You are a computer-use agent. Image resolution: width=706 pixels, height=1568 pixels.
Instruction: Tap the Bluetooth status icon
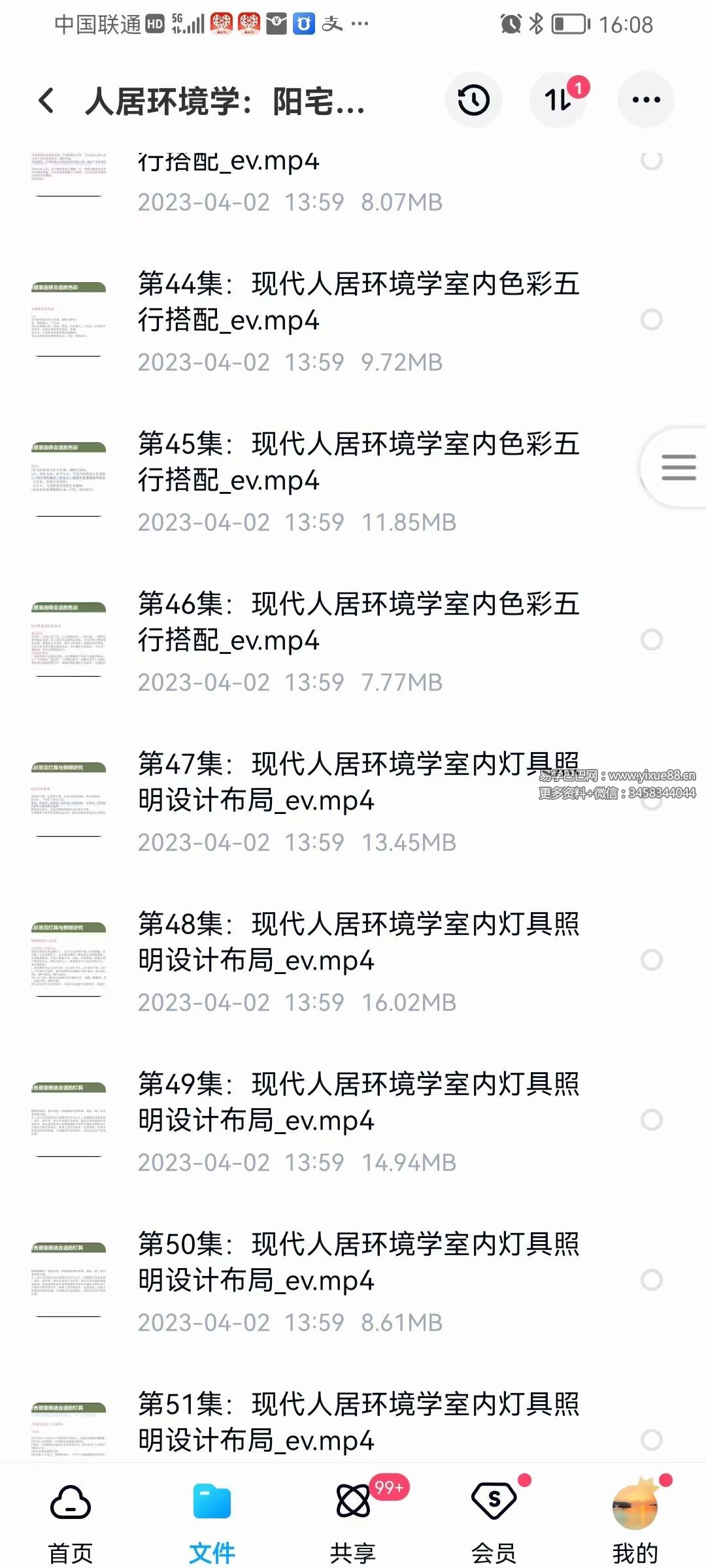tap(533, 24)
